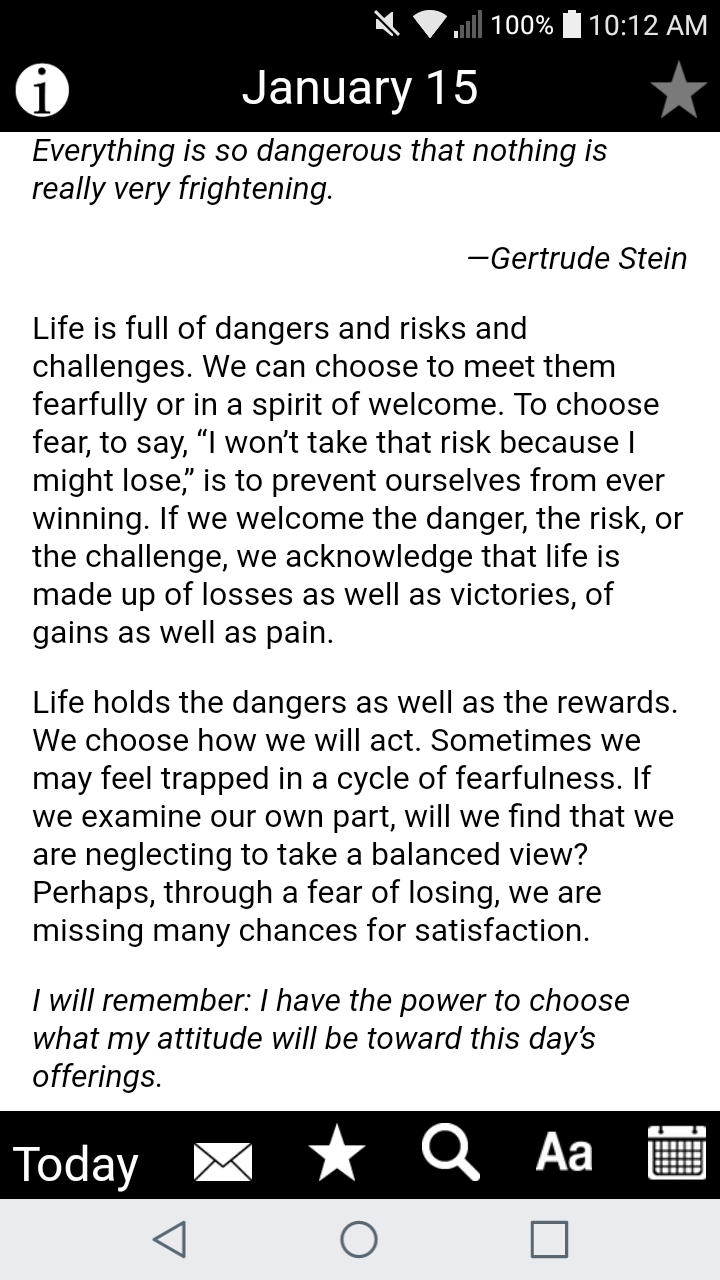Jump to Today's reading
720x1280 pixels.
75,1165
